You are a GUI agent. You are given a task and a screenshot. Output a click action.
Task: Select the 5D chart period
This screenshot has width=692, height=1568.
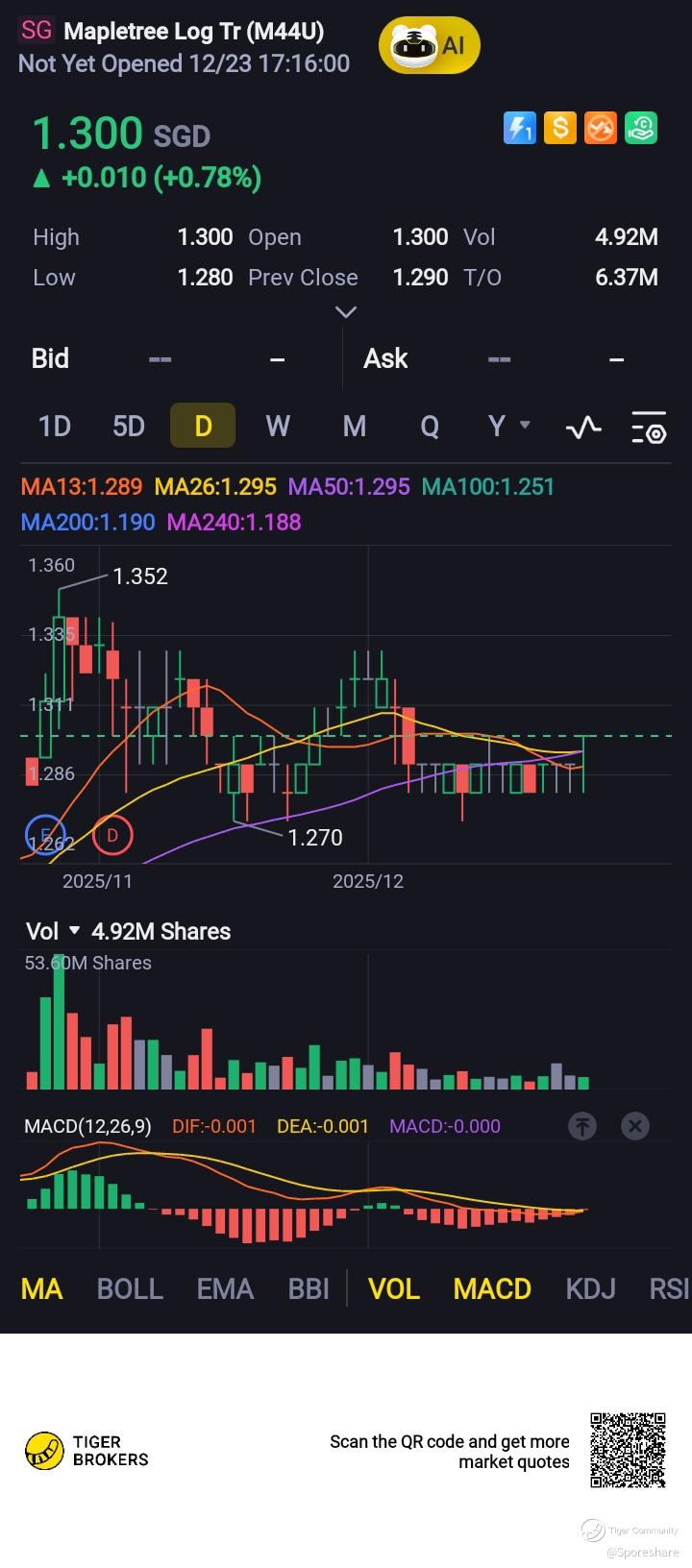tap(129, 426)
